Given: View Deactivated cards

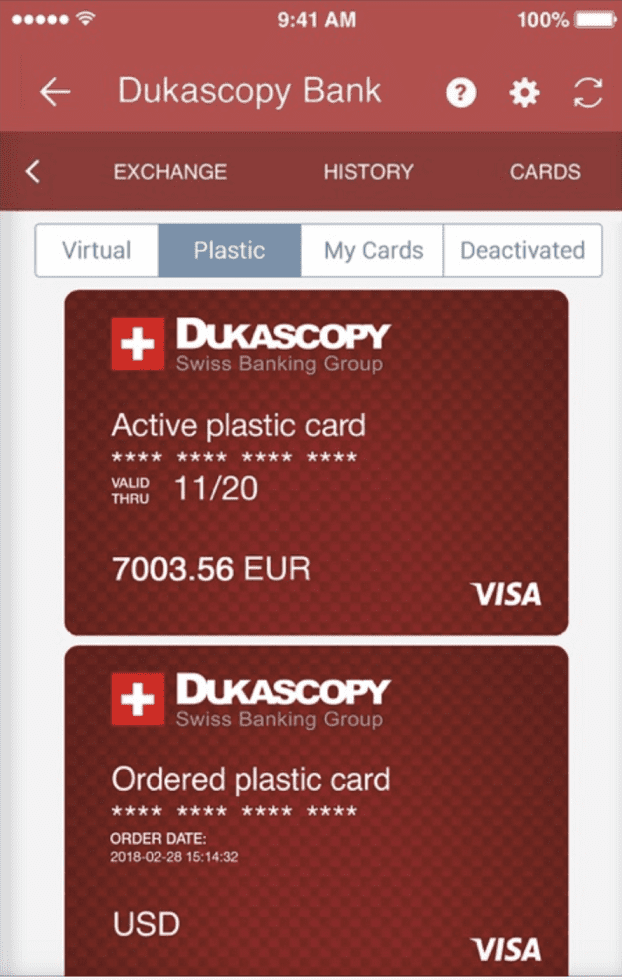Looking at the screenshot, I should (522, 250).
